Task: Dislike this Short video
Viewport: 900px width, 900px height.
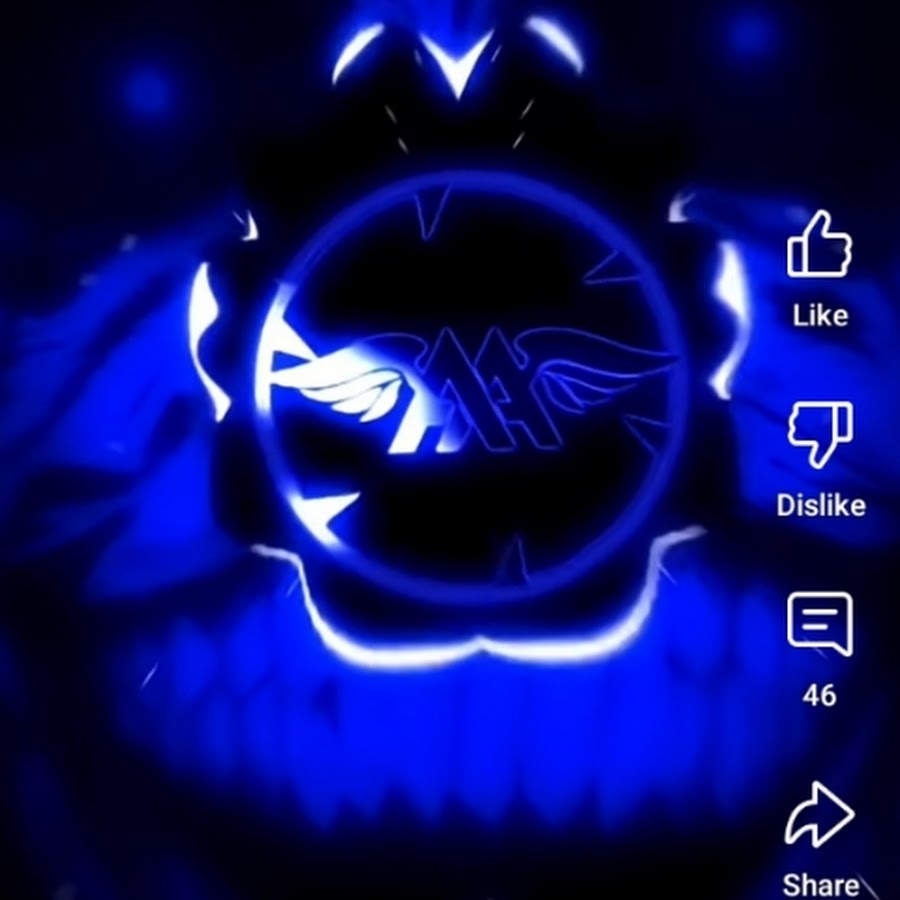Action: click(x=820, y=435)
